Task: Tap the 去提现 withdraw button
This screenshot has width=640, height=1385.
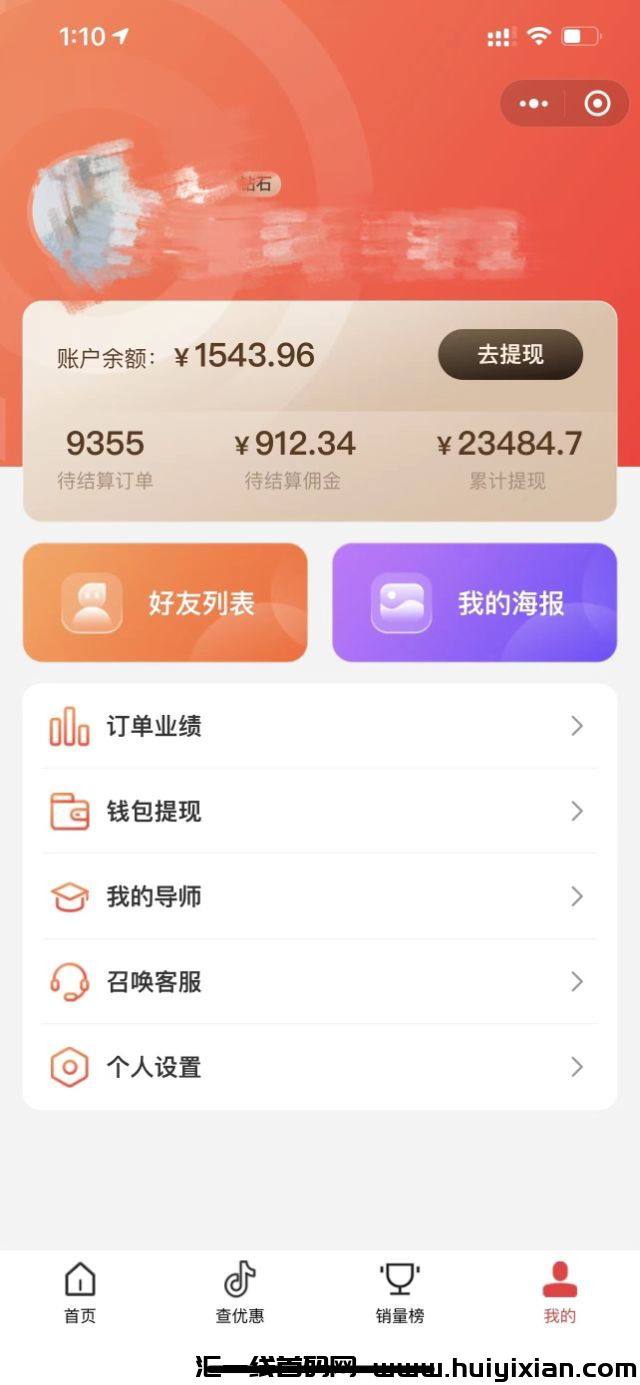Action: [x=510, y=355]
